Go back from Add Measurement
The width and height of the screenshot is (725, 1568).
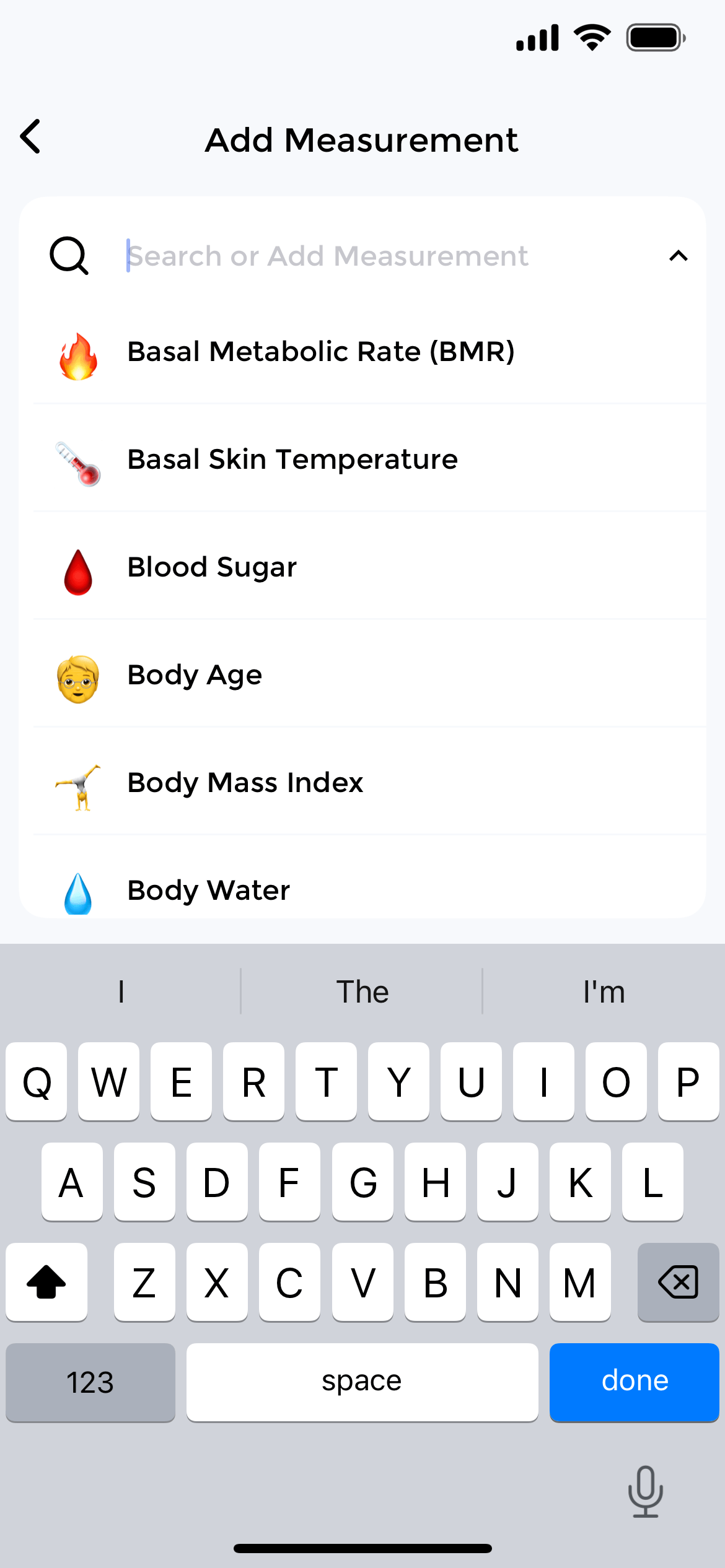point(31,137)
